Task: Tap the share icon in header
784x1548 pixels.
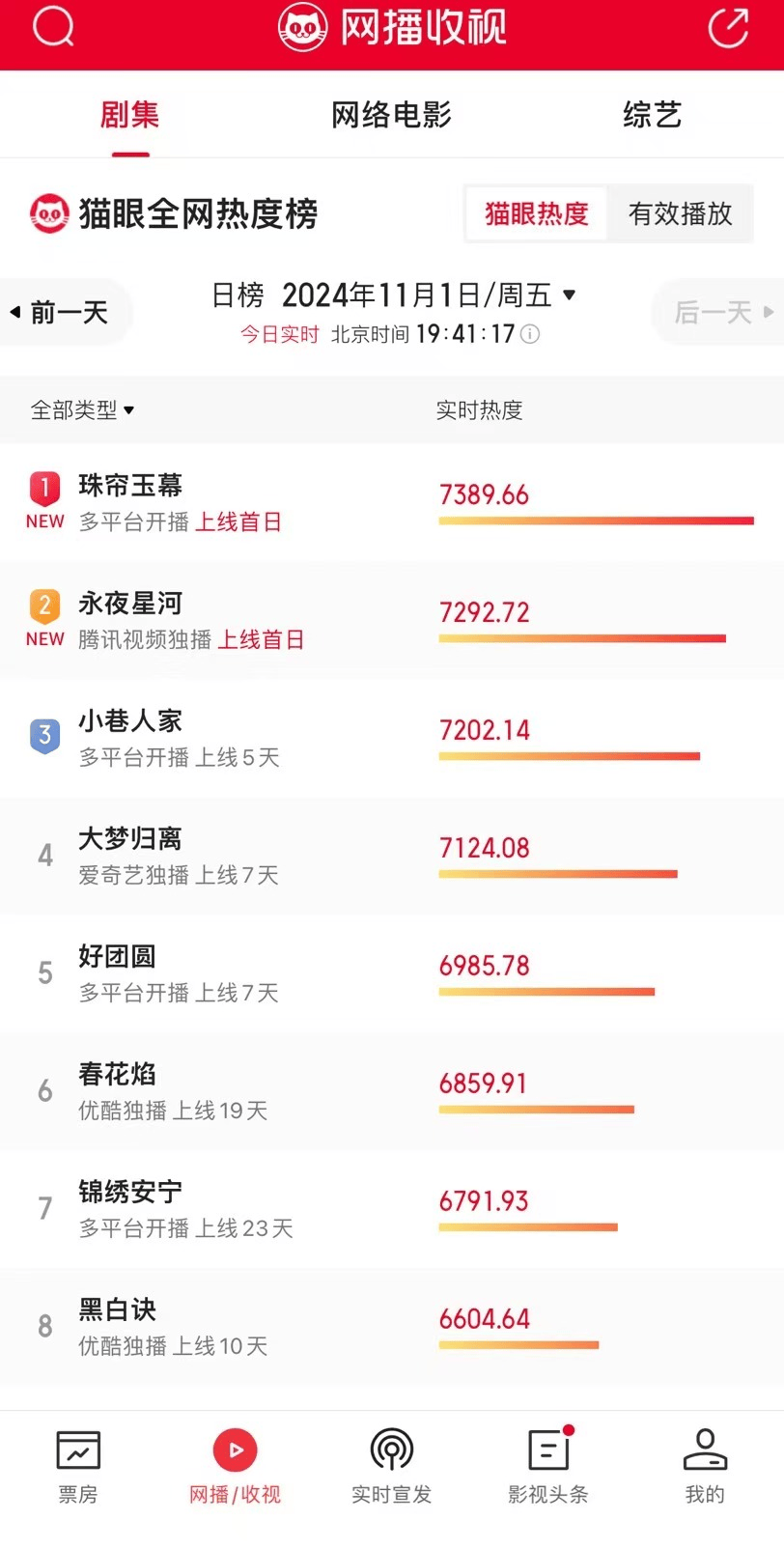Action: click(x=728, y=27)
